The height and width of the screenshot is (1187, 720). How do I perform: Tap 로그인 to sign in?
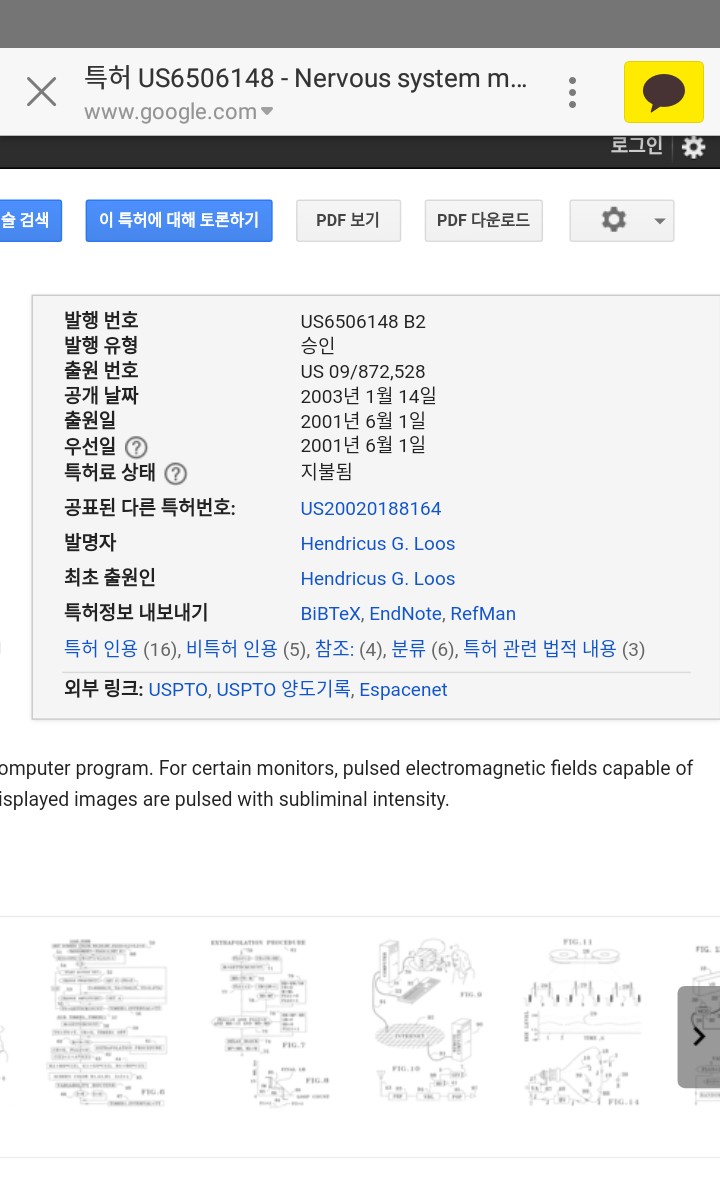[x=637, y=146]
